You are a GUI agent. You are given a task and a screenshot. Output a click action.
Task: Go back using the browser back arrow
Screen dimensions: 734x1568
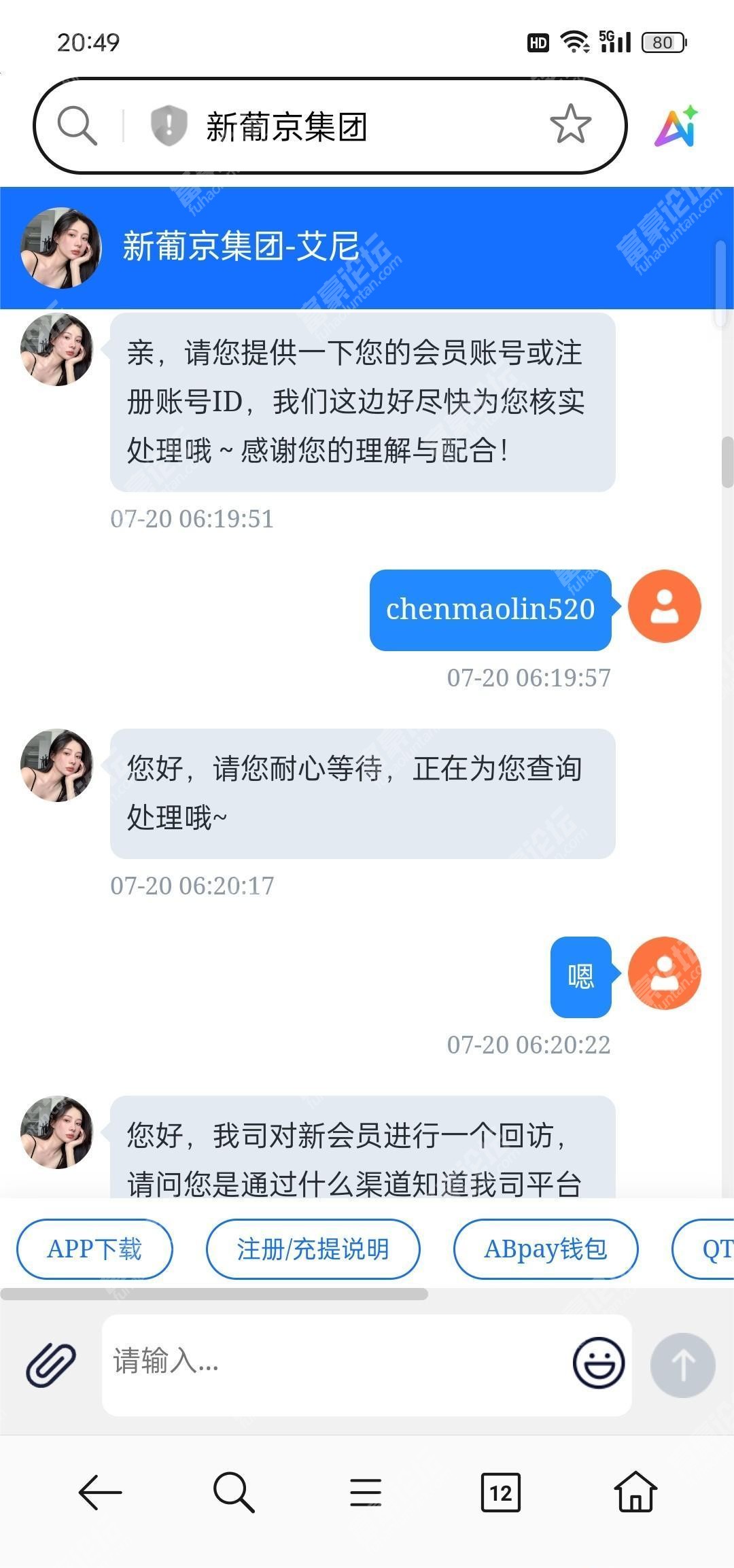(x=100, y=1493)
